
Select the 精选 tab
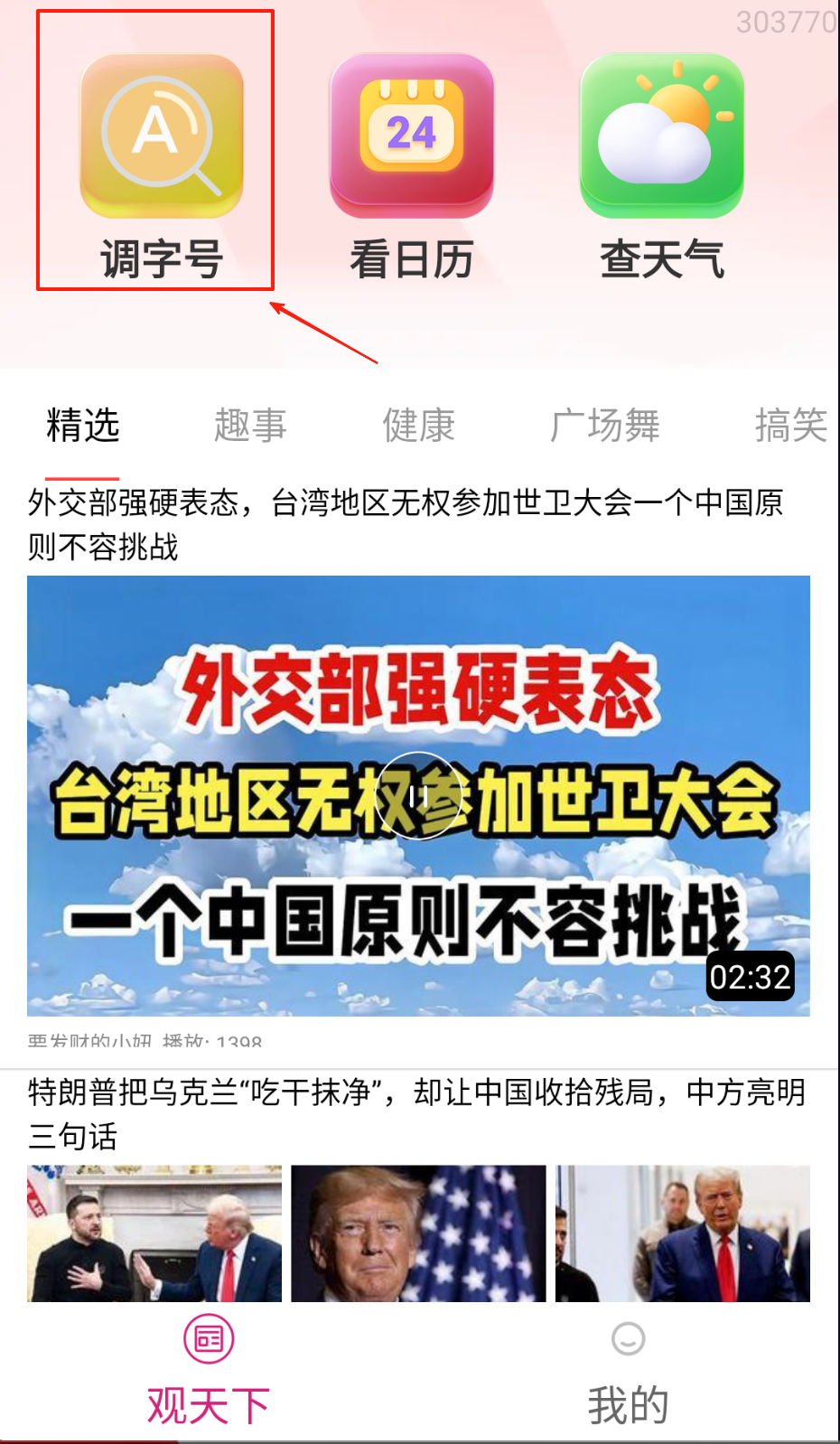[82, 425]
